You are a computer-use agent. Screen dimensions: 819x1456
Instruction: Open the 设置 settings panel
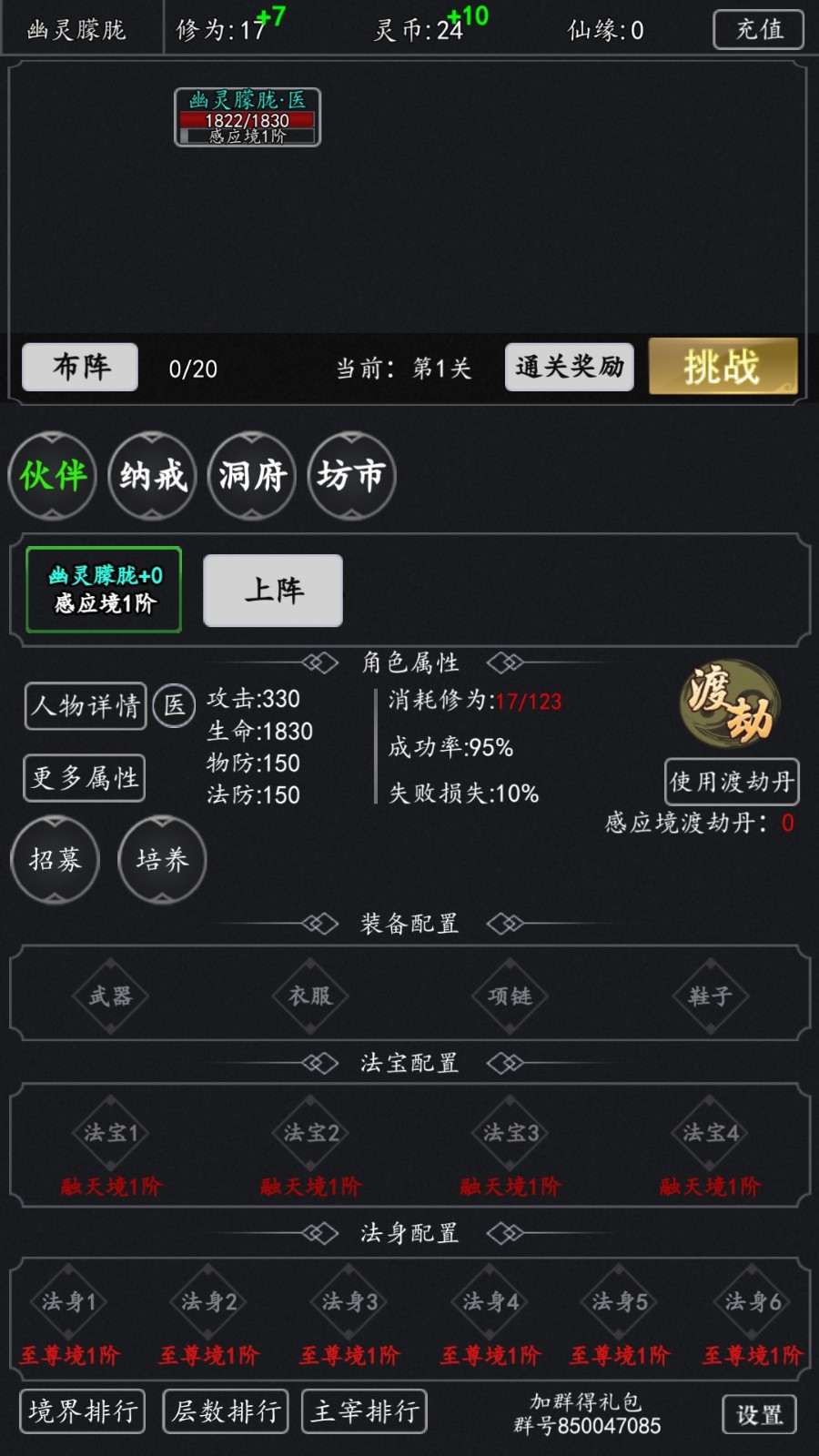[x=761, y=1414]
